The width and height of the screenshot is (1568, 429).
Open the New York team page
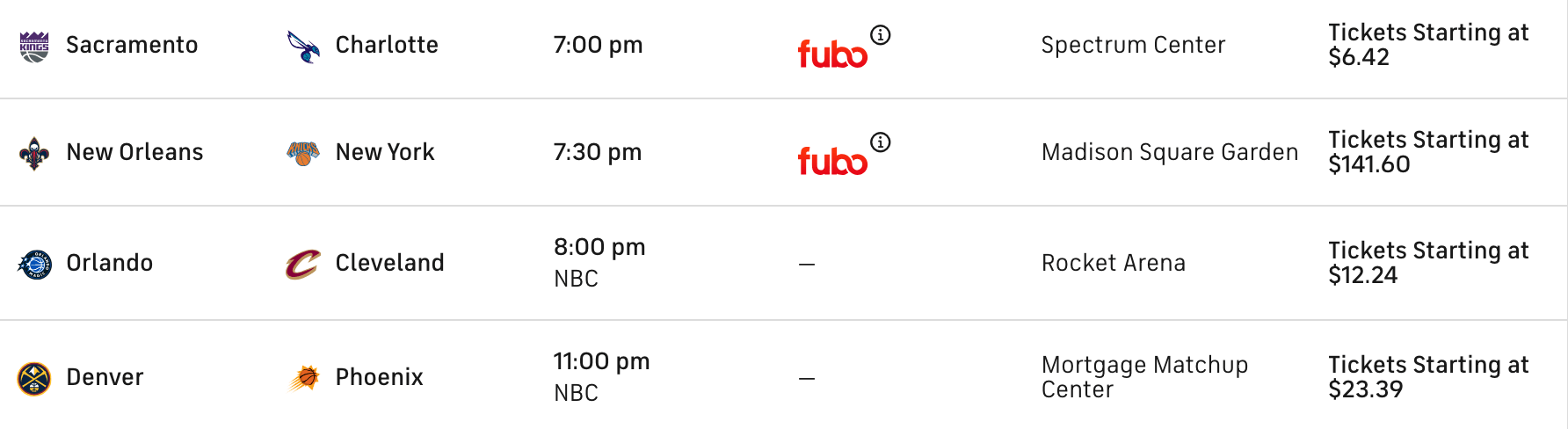click(384, 152)
